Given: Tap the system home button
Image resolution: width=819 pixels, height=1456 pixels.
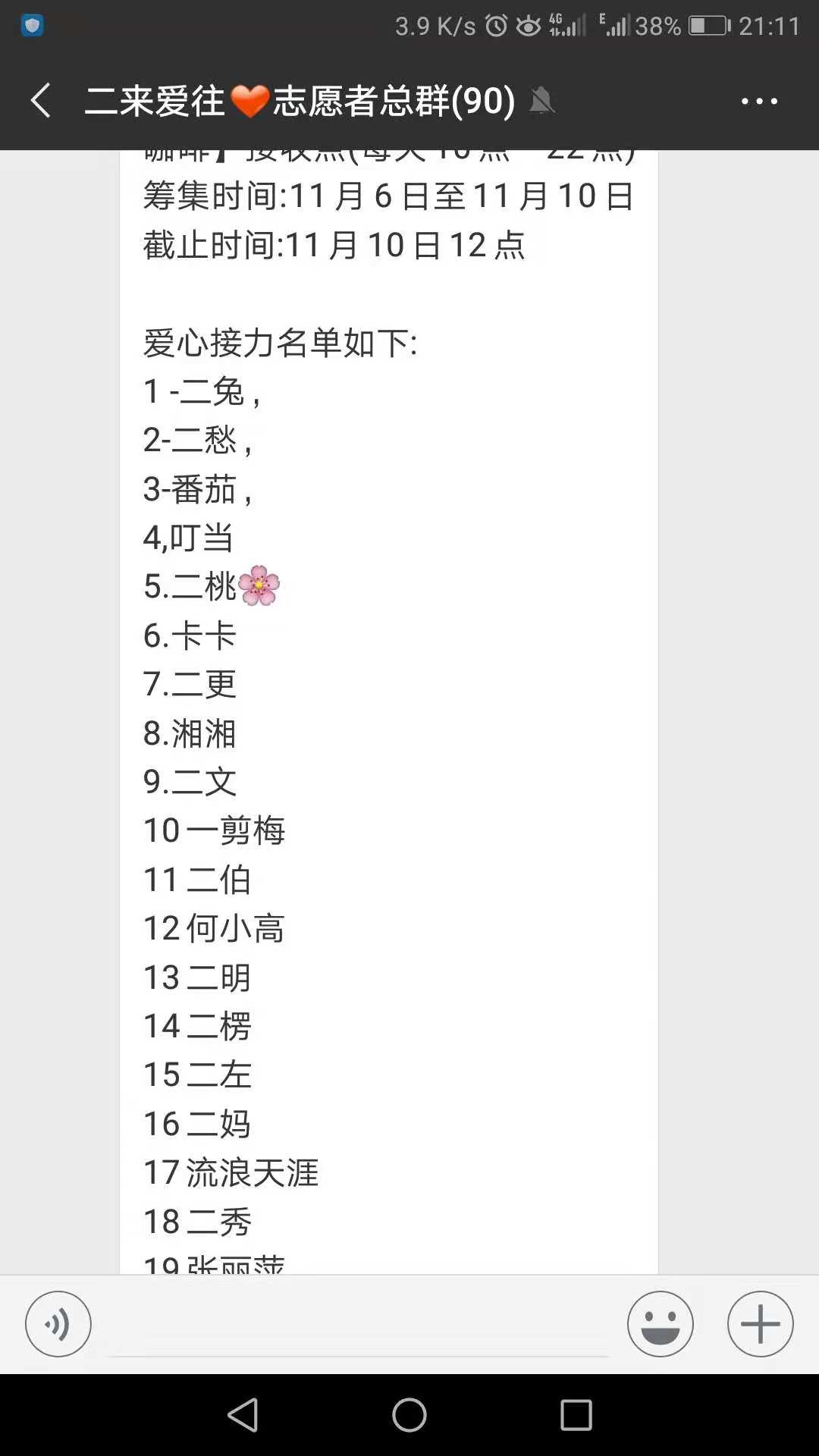Looking at the screenshot, I should coord(409,1415).
